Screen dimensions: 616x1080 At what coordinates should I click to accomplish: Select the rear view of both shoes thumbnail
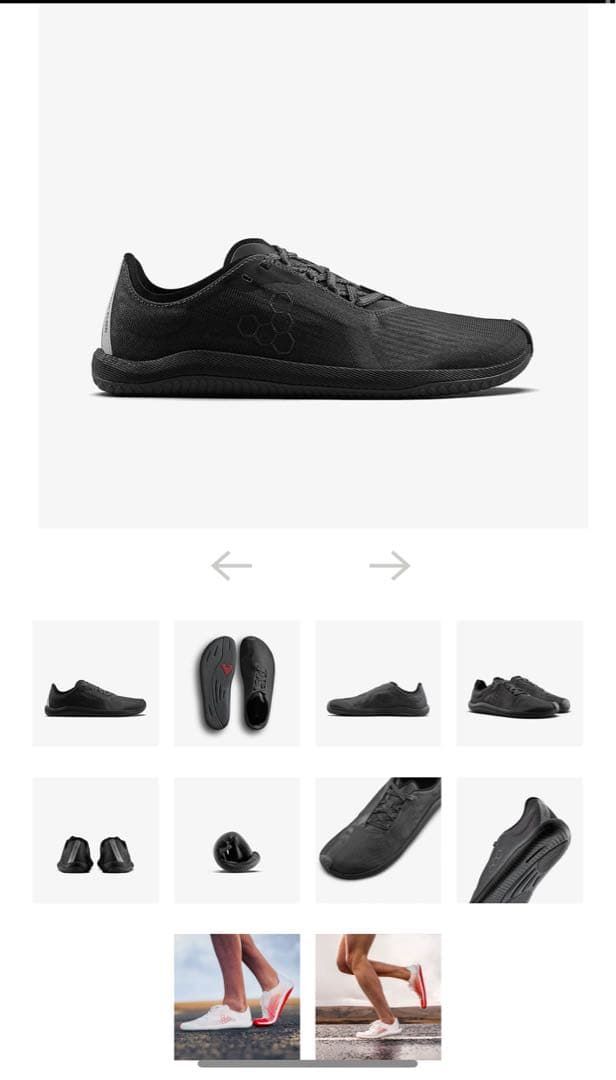click(x=96, y=840)
